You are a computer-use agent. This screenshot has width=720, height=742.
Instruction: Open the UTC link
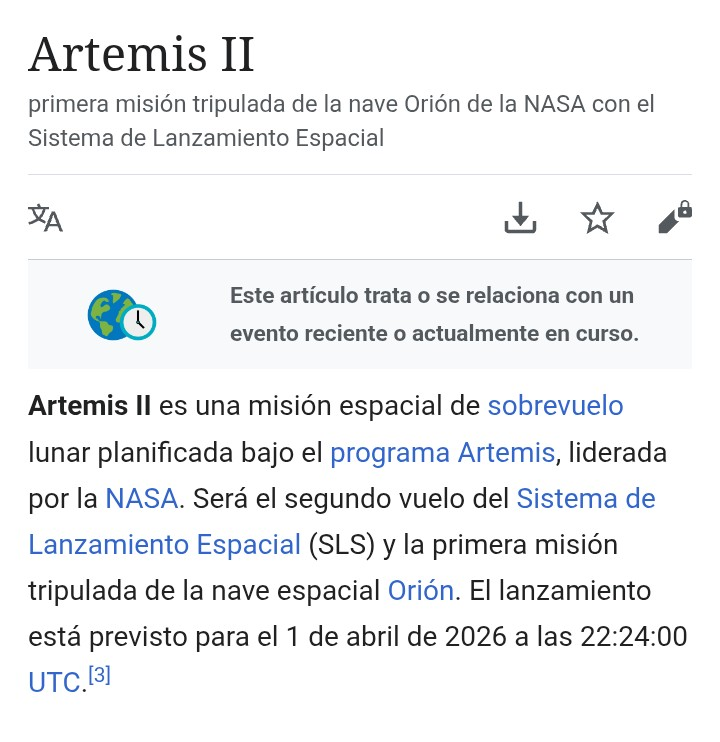pyautogui.click(x=54, y=683)
